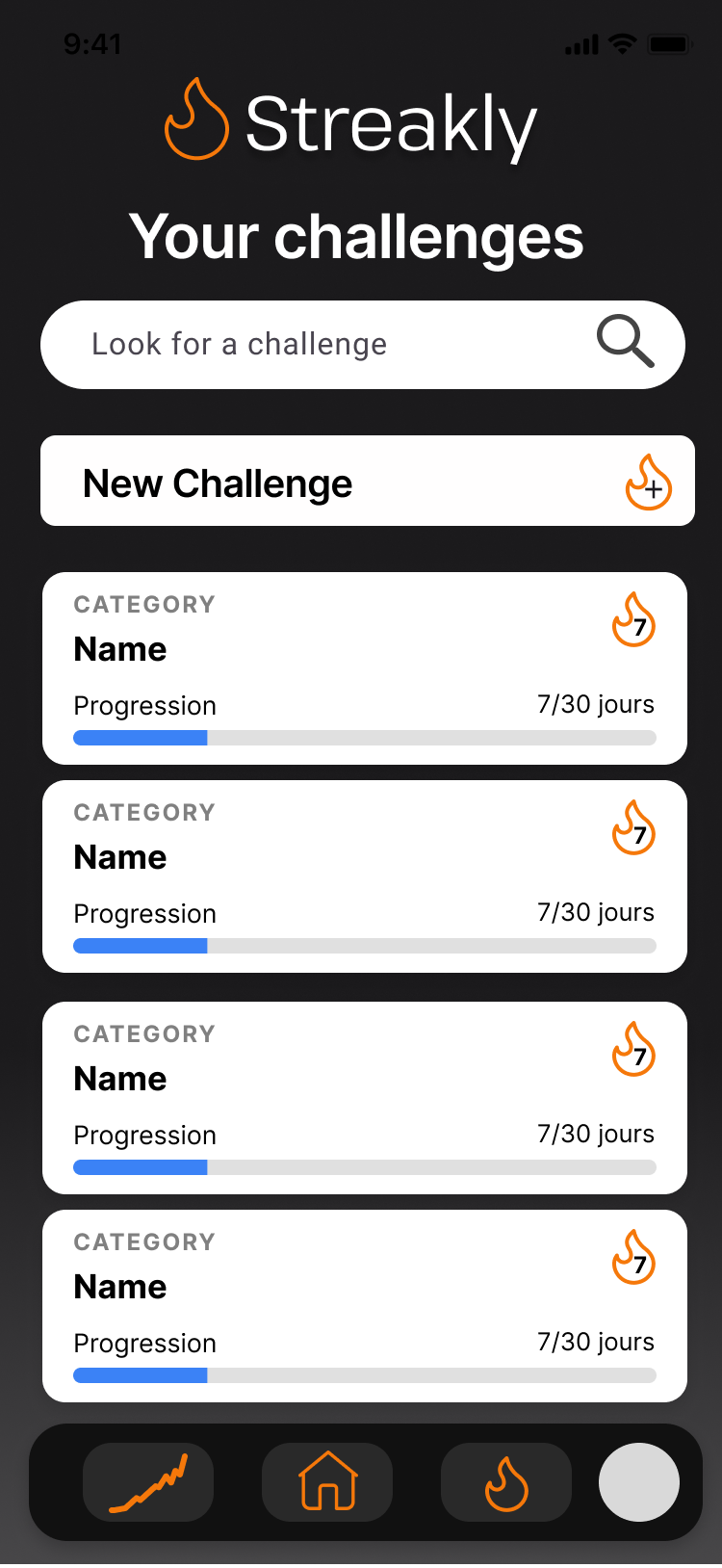This screenshot has width=722, height=1568.
Task: Open the profile circle in bottom navigation
Action: click(x=638, y=1482)
